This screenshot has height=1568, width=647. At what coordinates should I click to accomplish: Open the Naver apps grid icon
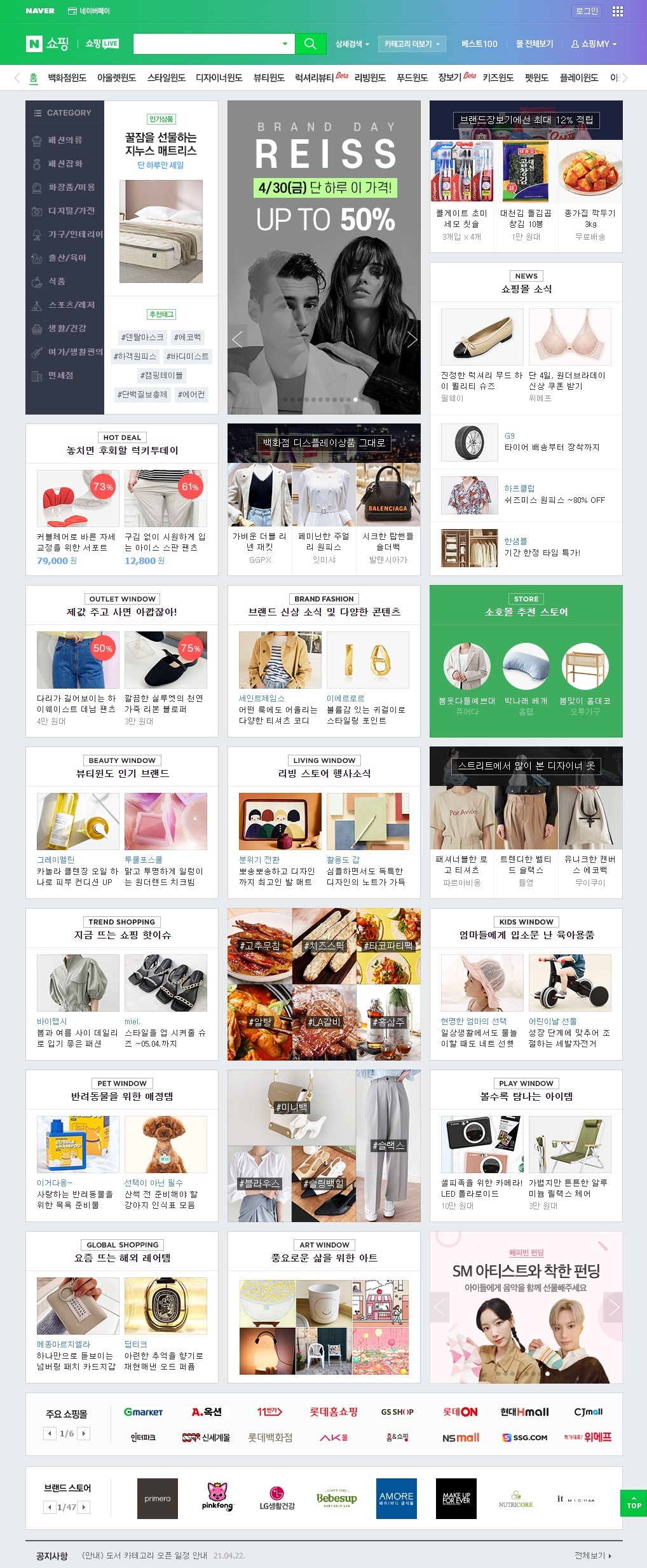click(617, 11)
